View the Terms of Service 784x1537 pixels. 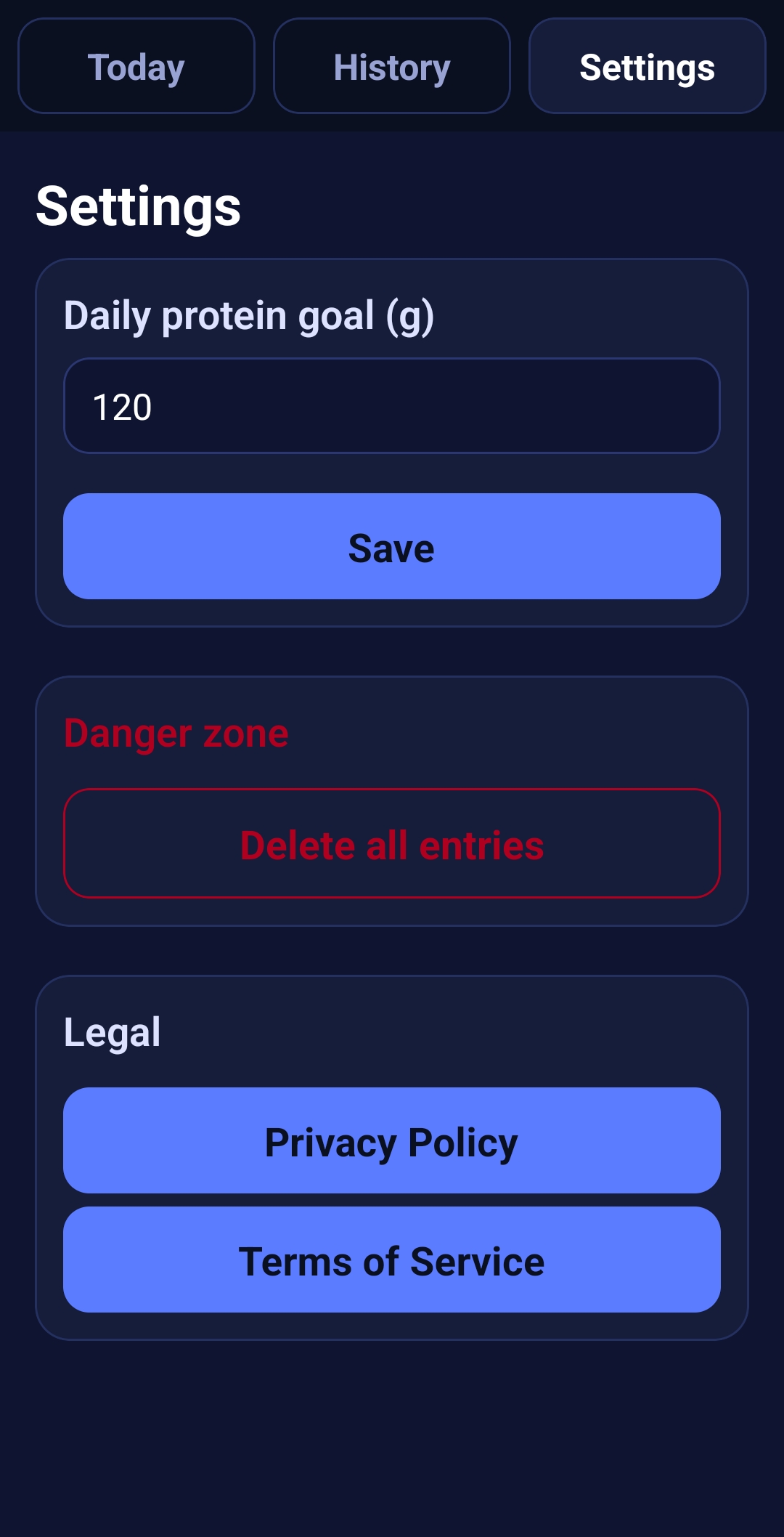click(392, 1260)
